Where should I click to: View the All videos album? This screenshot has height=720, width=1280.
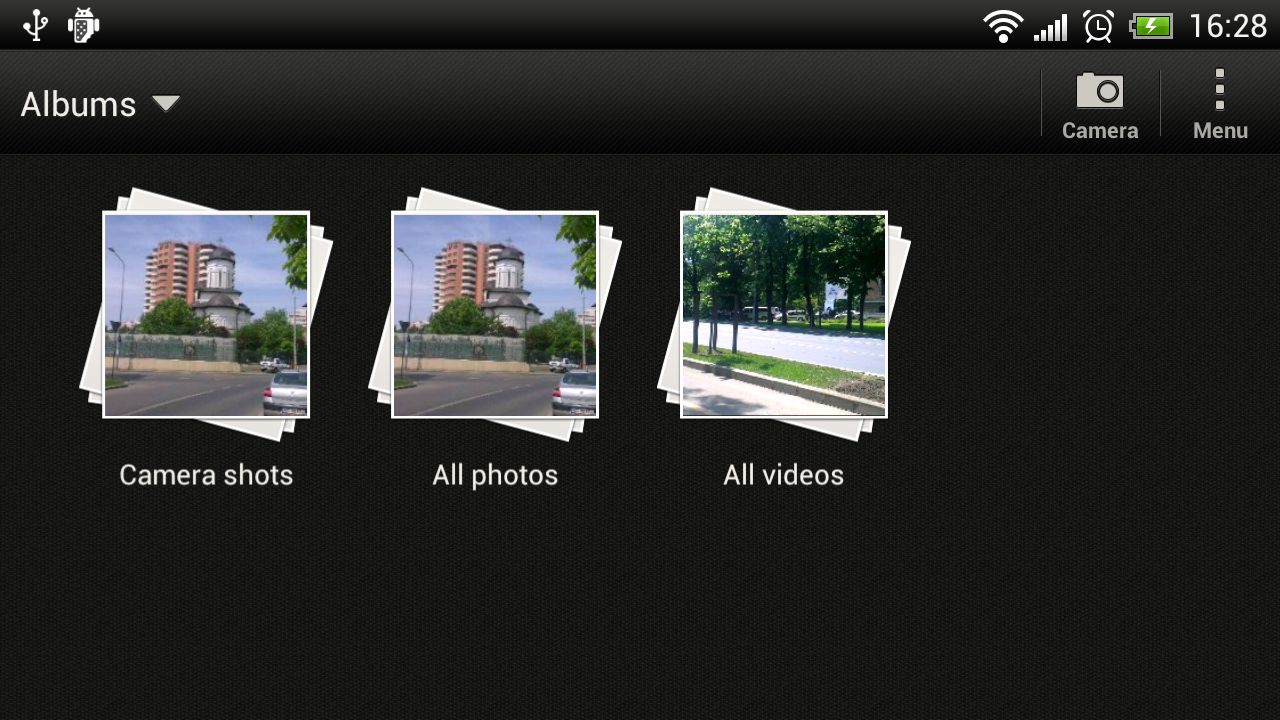tap(783, 314)
